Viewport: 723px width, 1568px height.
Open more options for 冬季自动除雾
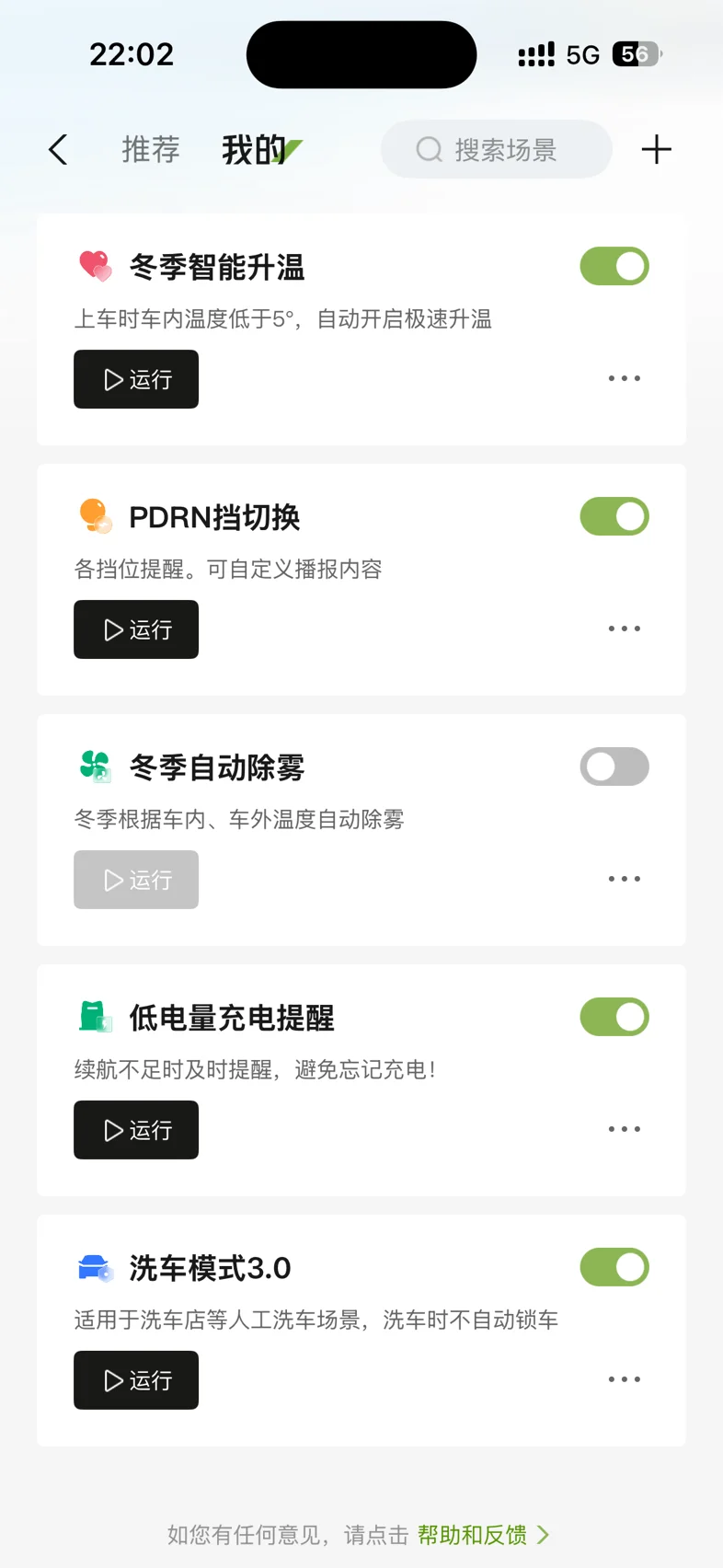pyautogui.click(x=624, y=879)
